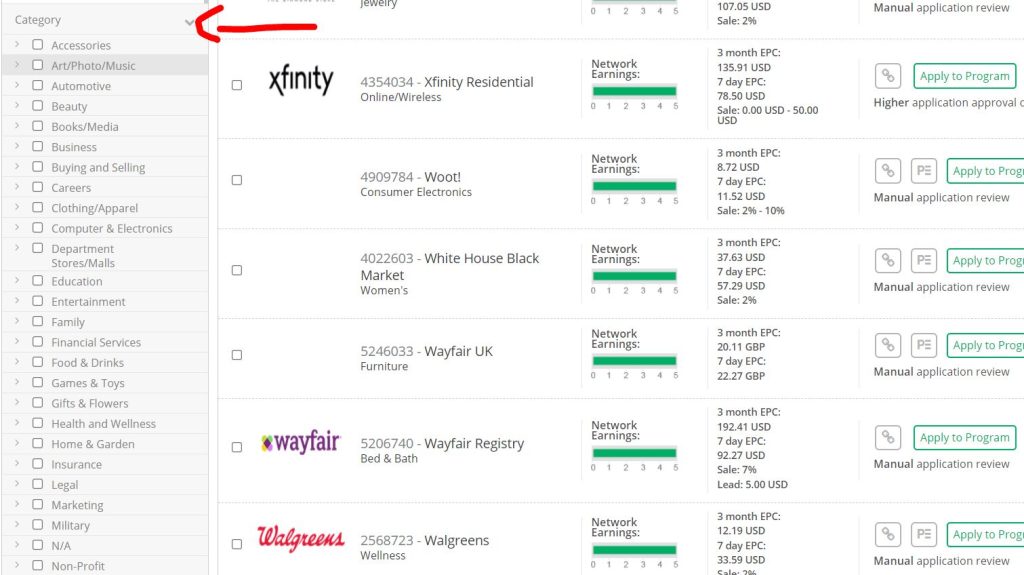
Task: Mark the Woot! advertiser row checkbox
Action: coord(237,180)
